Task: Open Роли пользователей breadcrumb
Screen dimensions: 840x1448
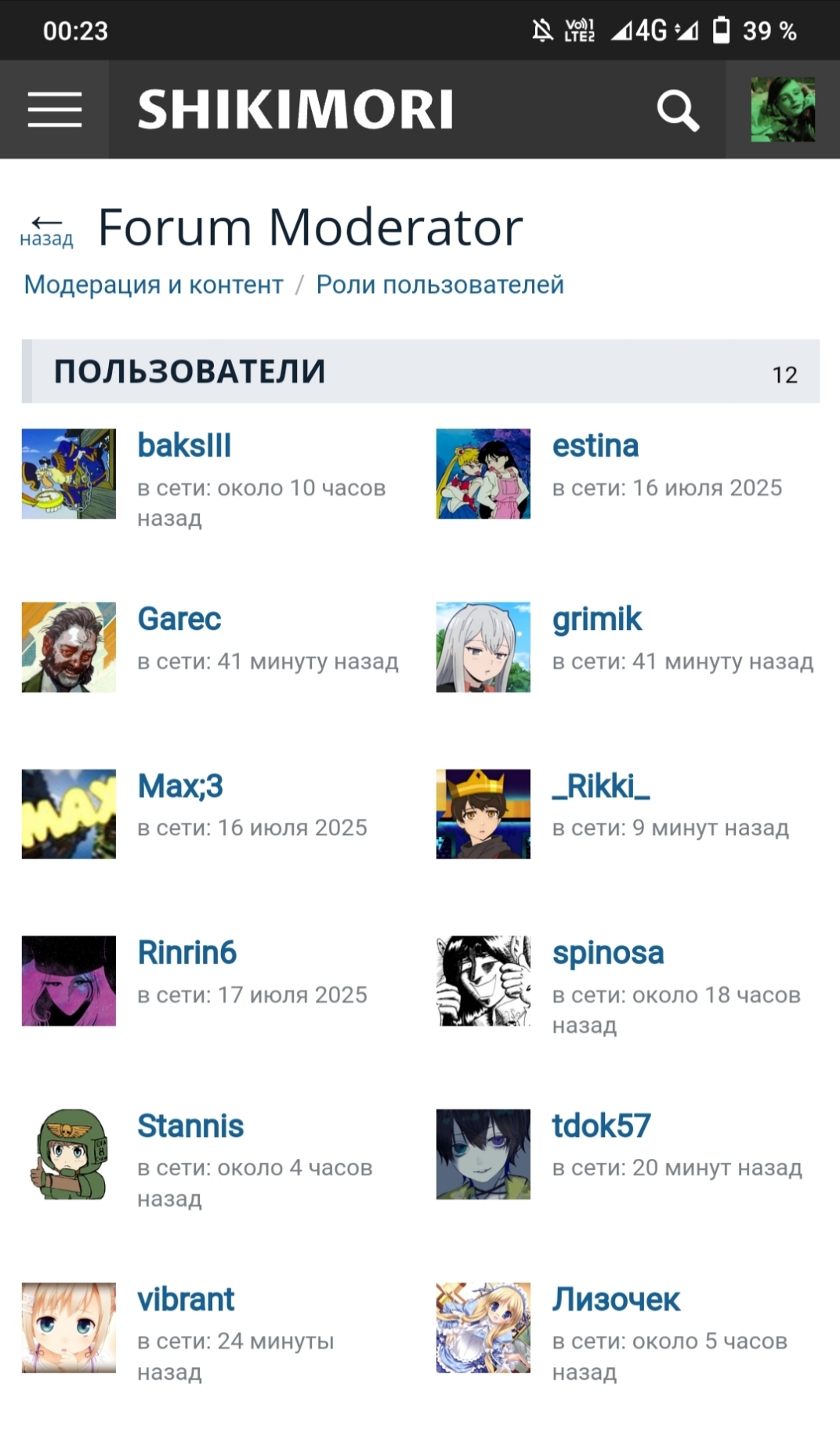Action: (440, 284)
